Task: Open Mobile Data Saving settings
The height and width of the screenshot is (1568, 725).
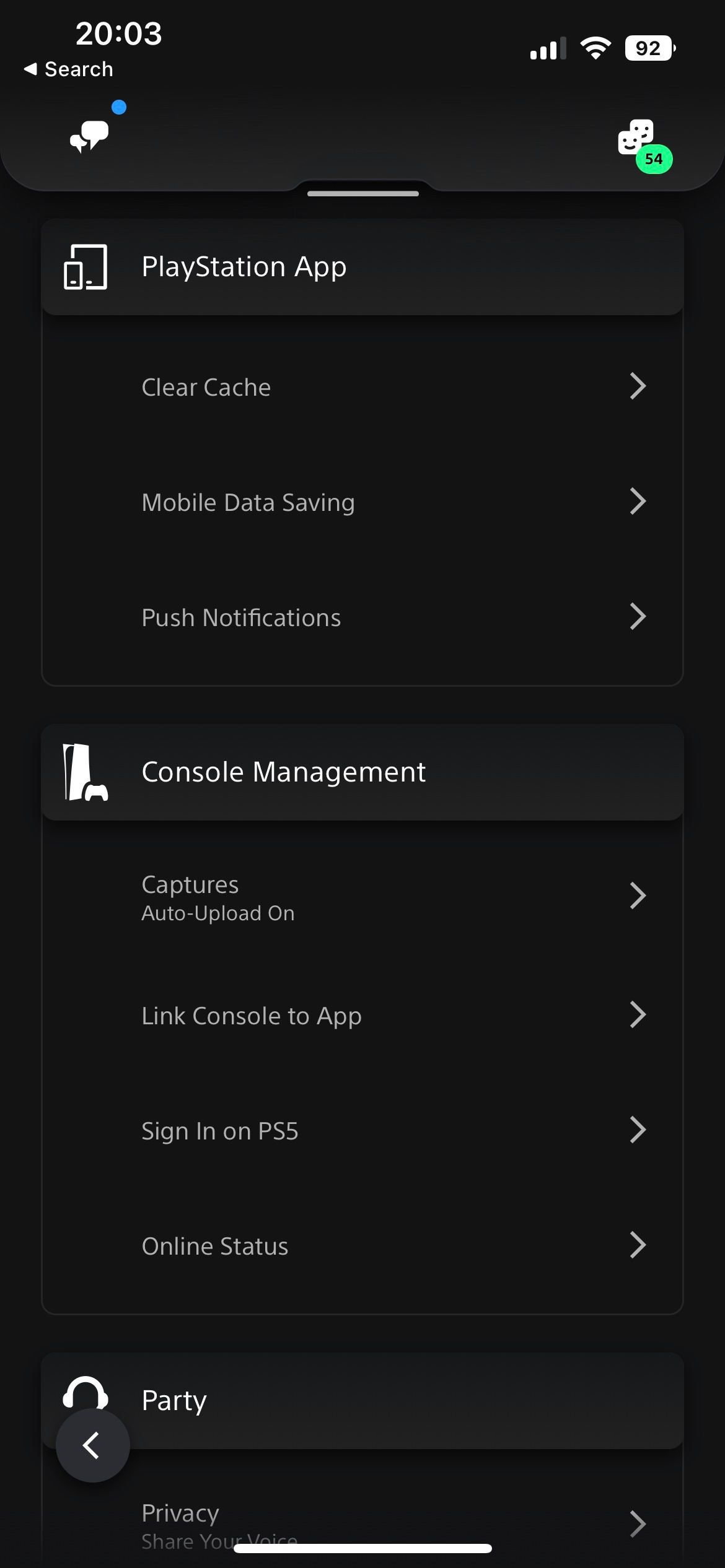Action: coord(362,502)
